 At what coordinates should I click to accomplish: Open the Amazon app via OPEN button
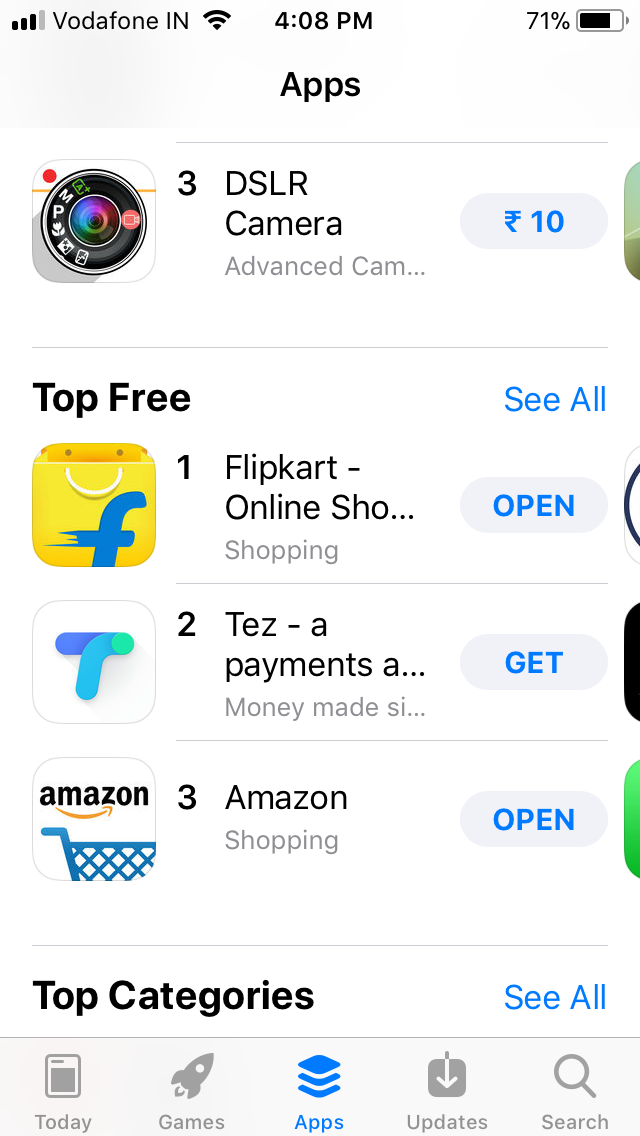click(x=533, y=820)
